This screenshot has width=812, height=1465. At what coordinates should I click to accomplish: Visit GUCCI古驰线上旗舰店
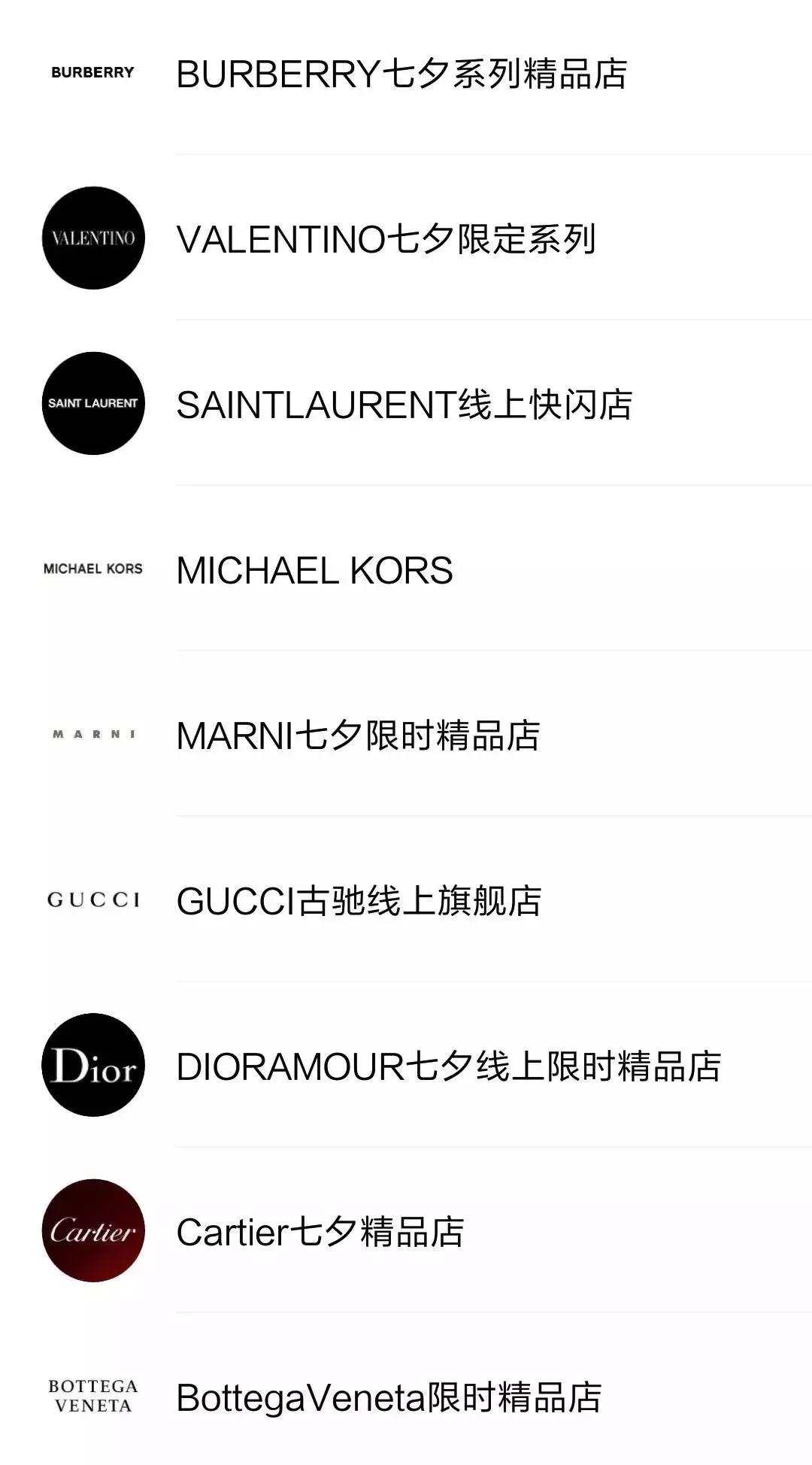(x=361, y=899)
